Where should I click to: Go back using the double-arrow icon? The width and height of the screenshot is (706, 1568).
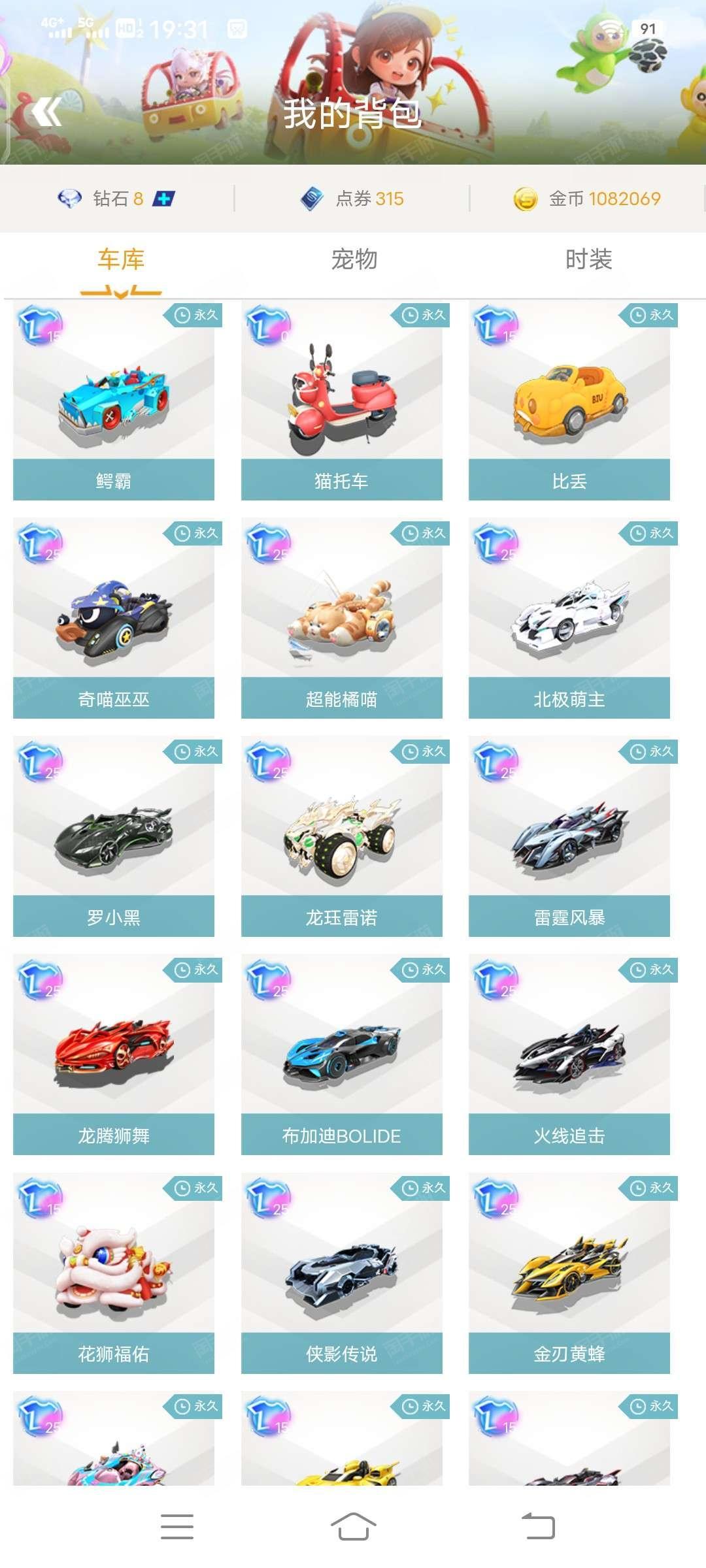[x=47, y=112]
